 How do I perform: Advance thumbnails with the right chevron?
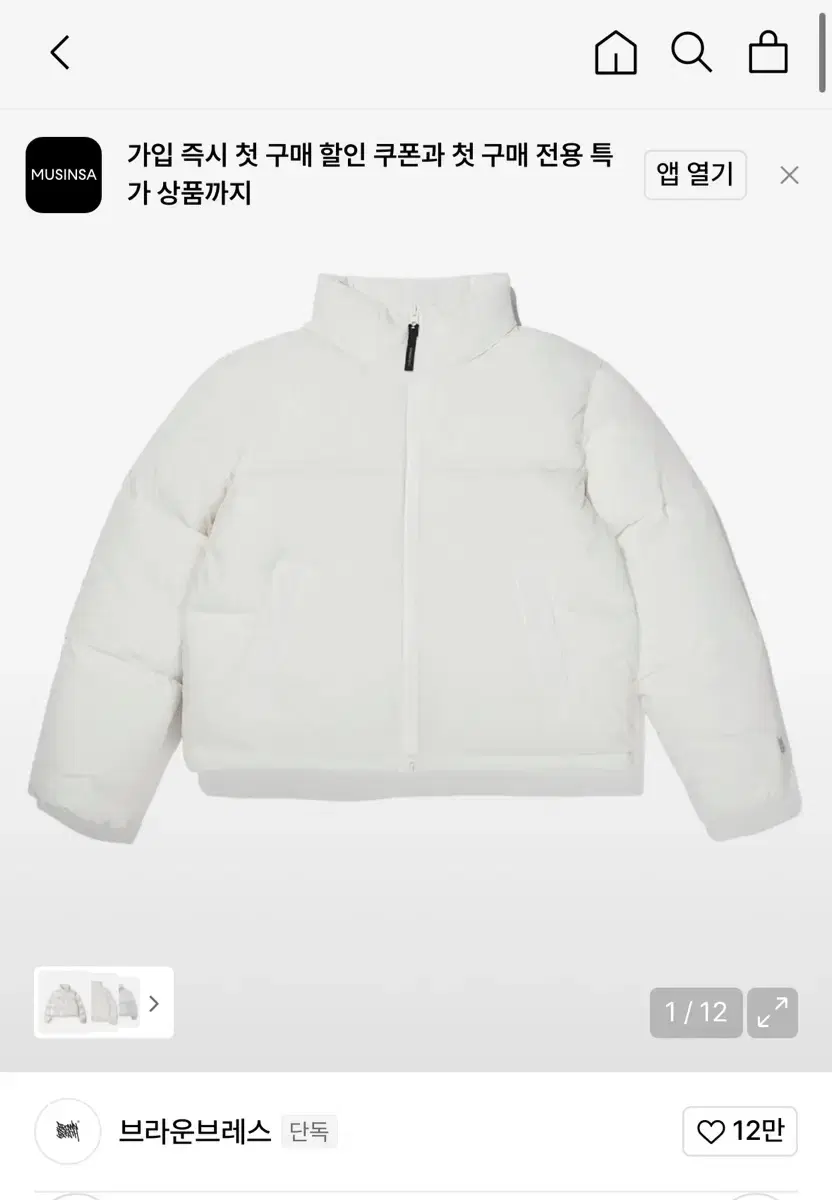click(x=152, y=1003)
